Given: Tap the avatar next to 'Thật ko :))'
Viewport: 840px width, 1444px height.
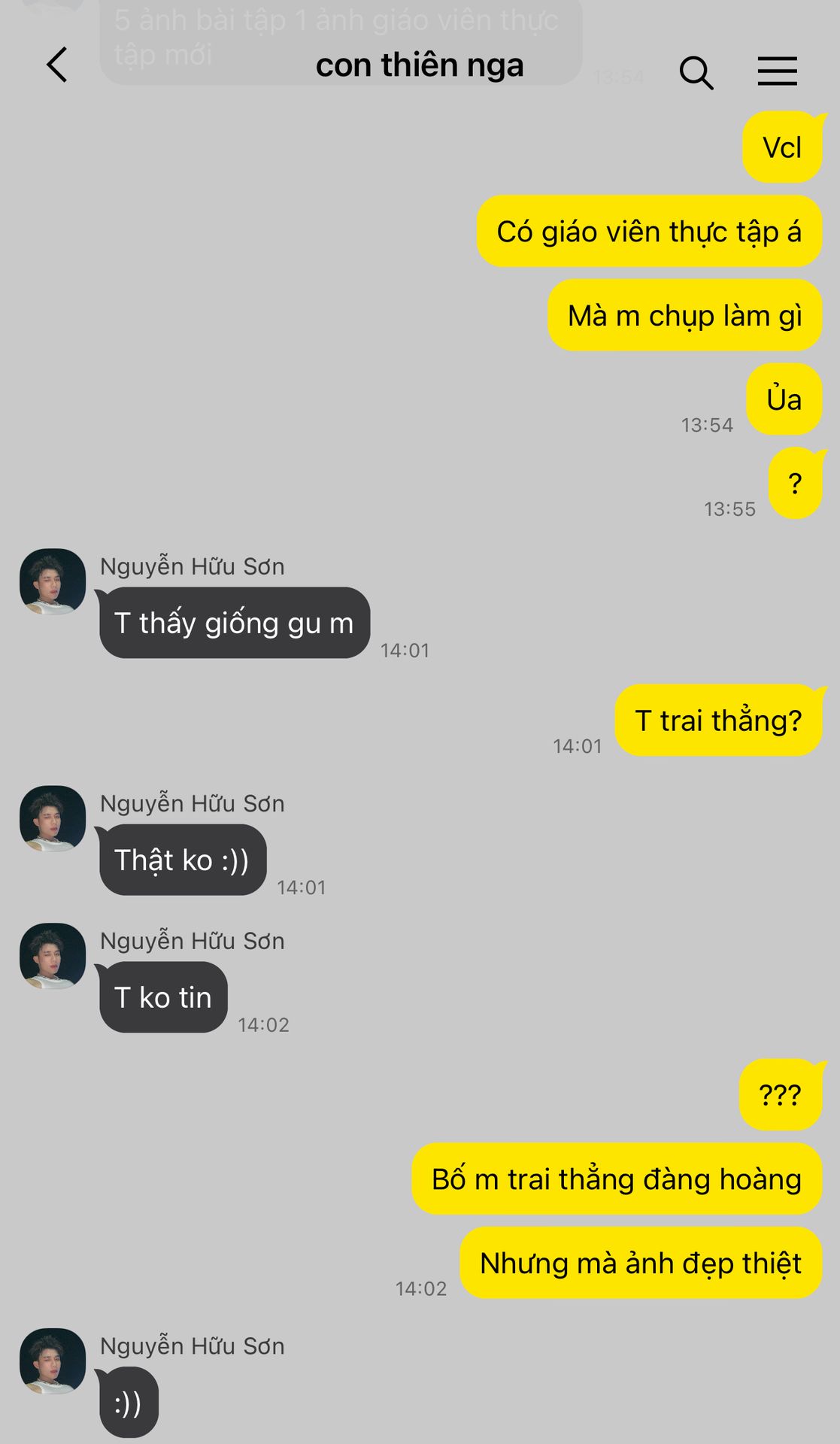Looking at the screenshot, I should click(x=53, y=818).
